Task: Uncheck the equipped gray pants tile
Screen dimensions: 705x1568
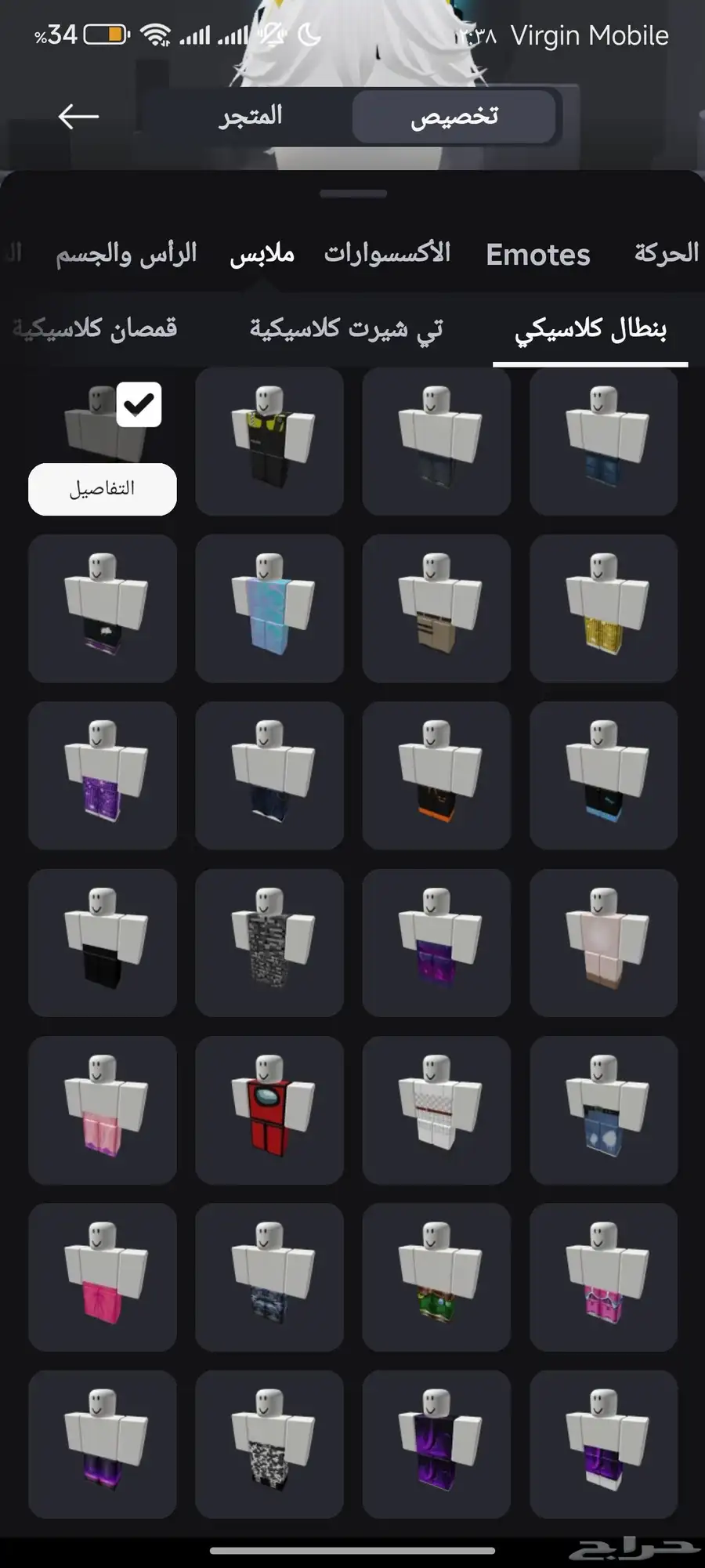Action: click(x=139, y=404)
